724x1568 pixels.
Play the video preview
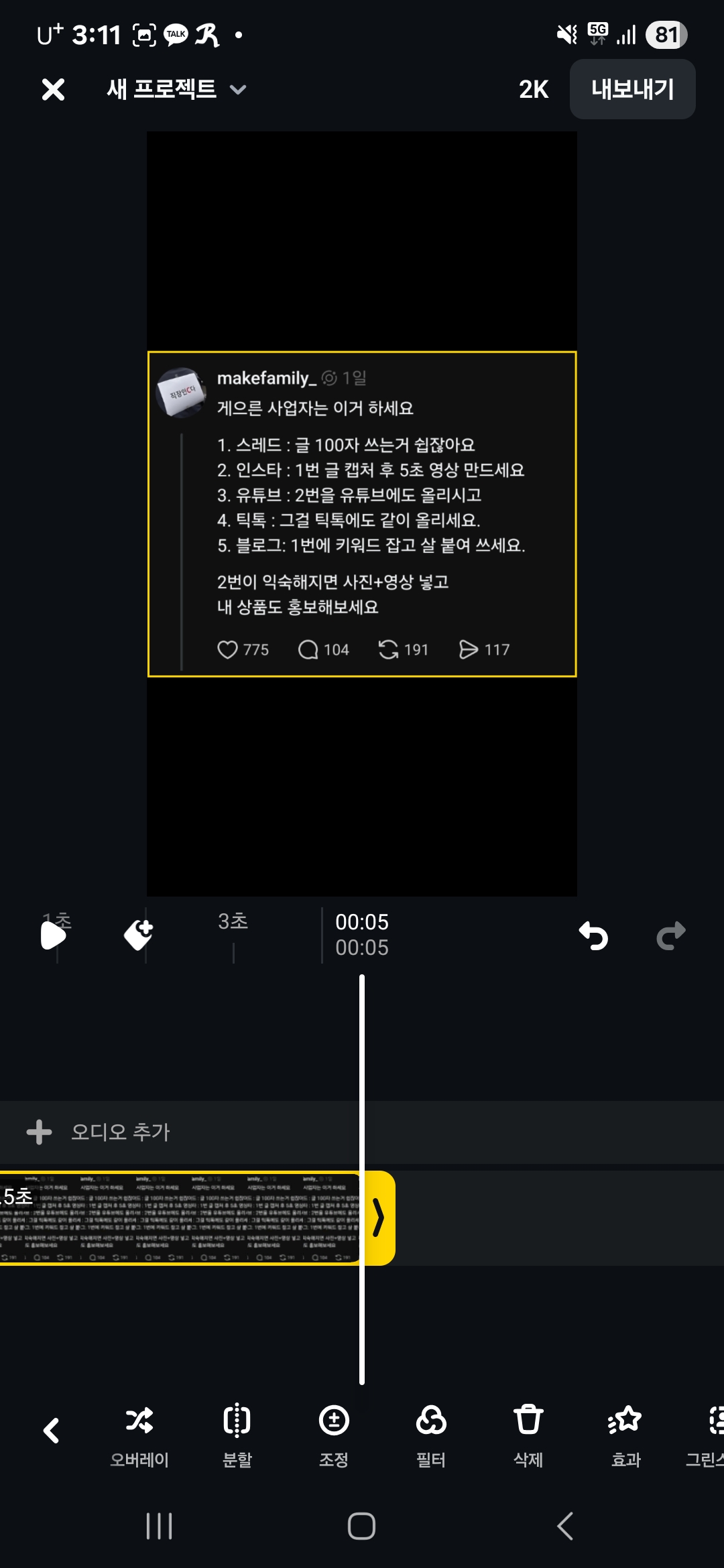coord(54,935)
